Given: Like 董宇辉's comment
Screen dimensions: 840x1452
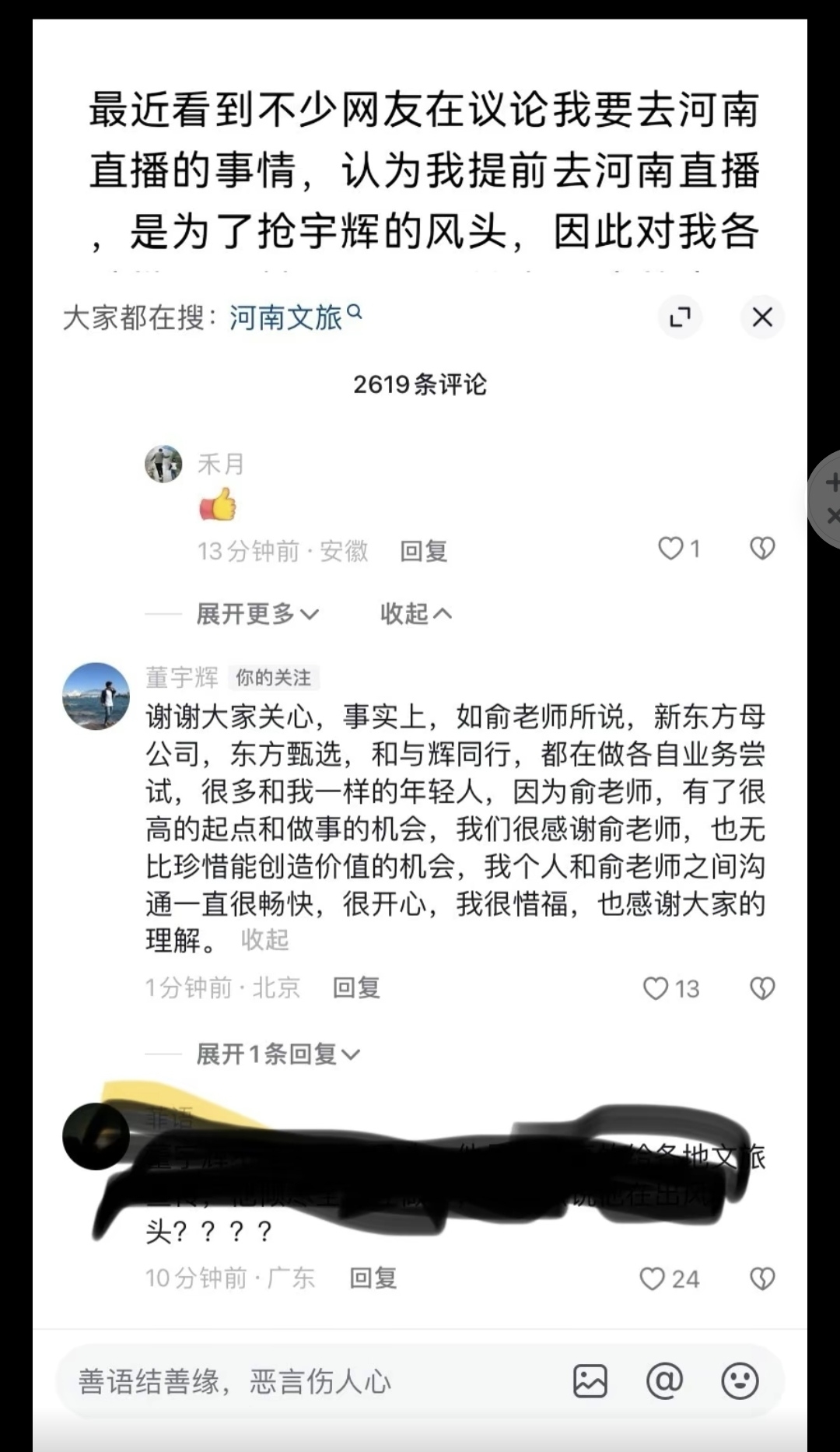Looking at the screenshot, I should pyautogui.click(x=656, y=988).
